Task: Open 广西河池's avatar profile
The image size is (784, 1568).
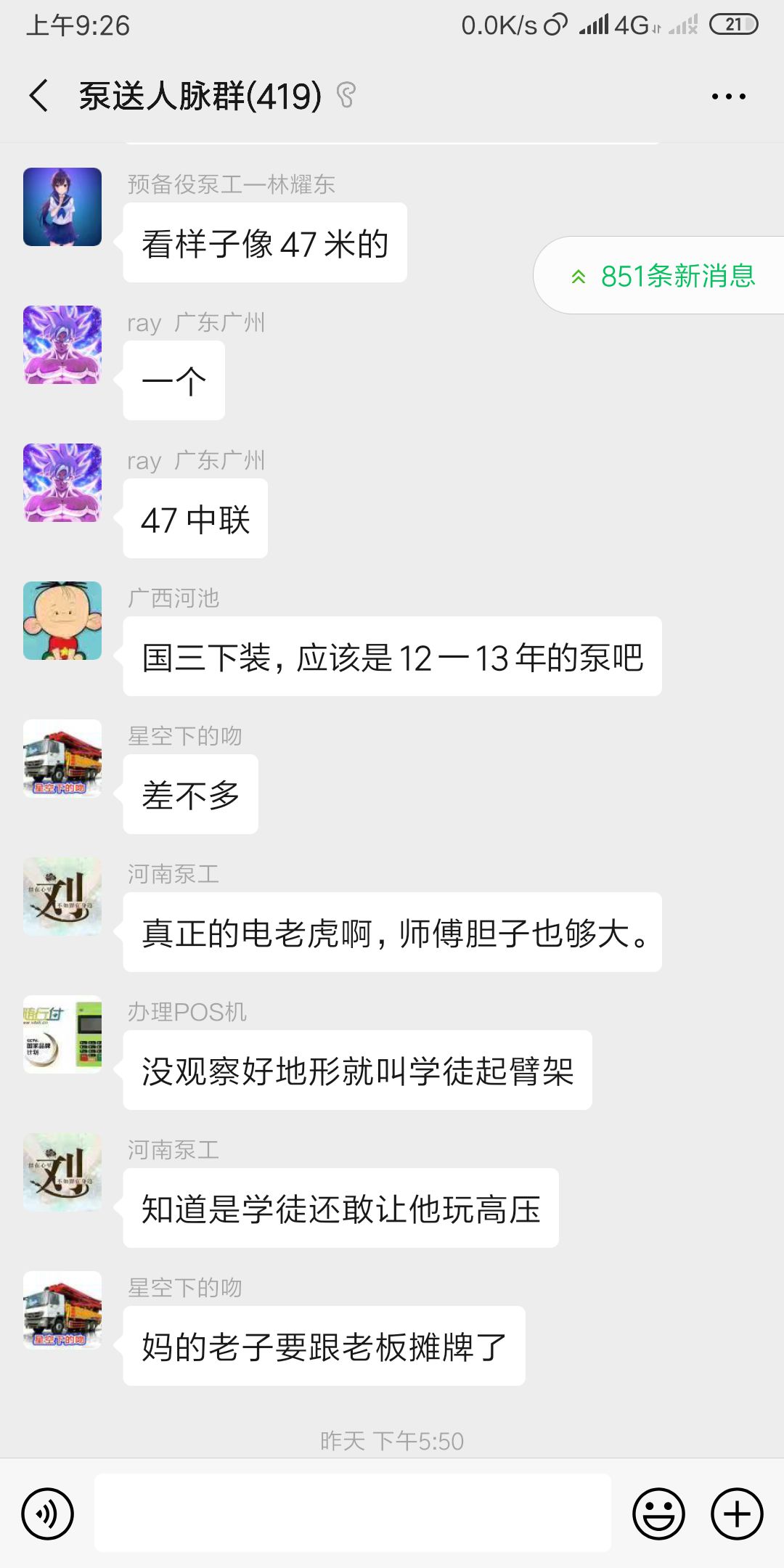Action: (x=62, y=621)
